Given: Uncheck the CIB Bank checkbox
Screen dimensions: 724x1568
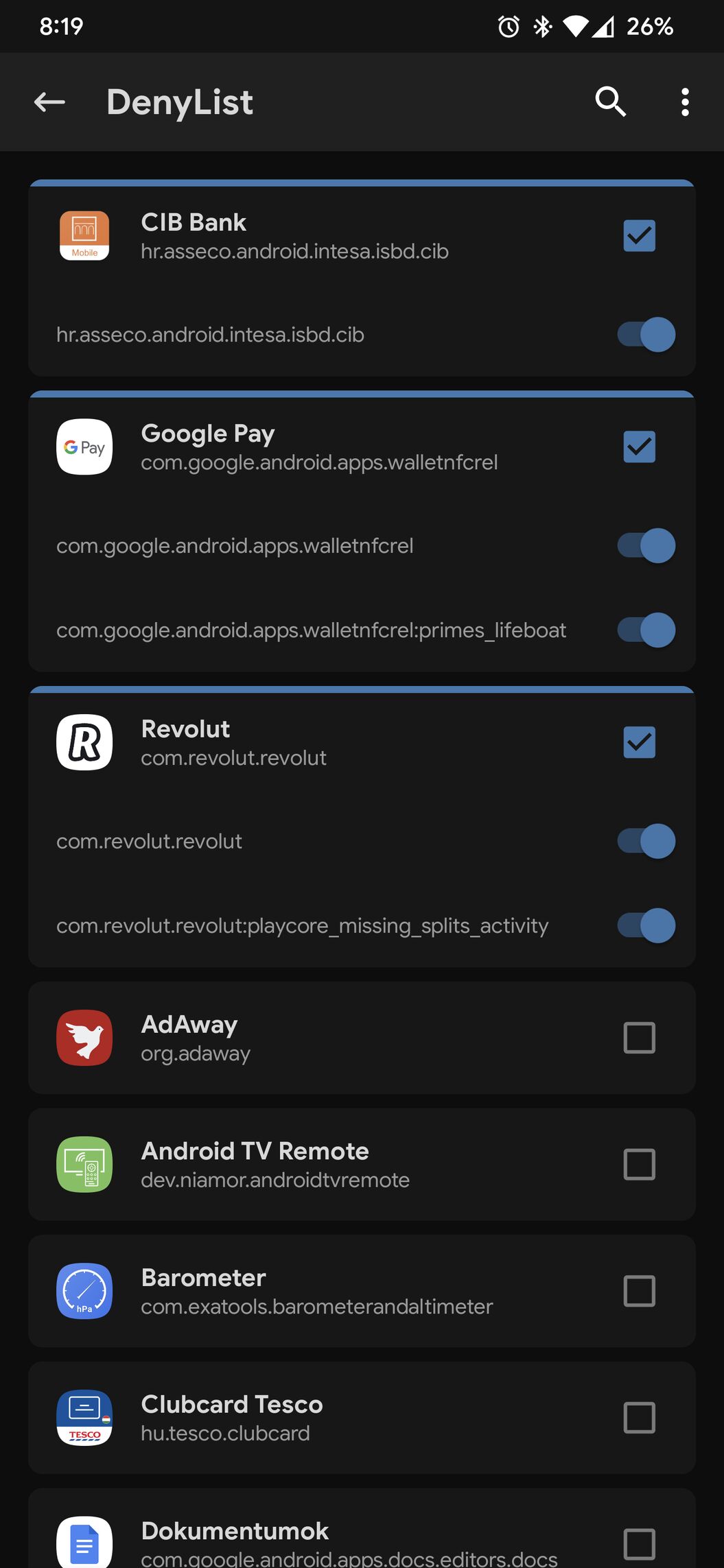Looking at the screenshot, I should [639, 236].
